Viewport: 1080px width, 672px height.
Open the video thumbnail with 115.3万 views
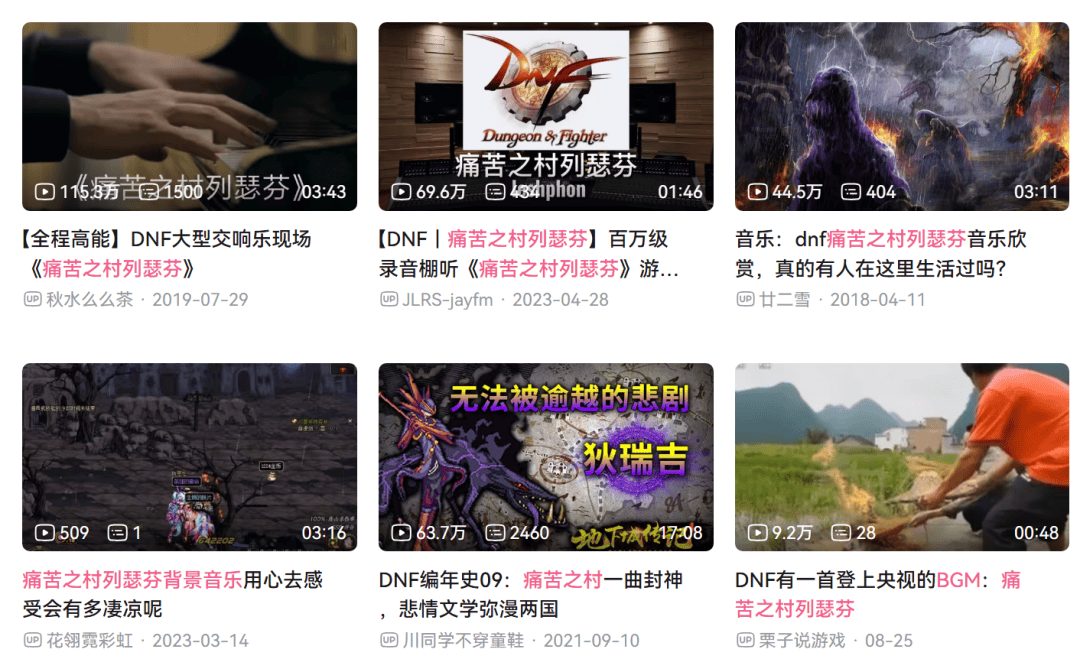(x=189, y=116)
